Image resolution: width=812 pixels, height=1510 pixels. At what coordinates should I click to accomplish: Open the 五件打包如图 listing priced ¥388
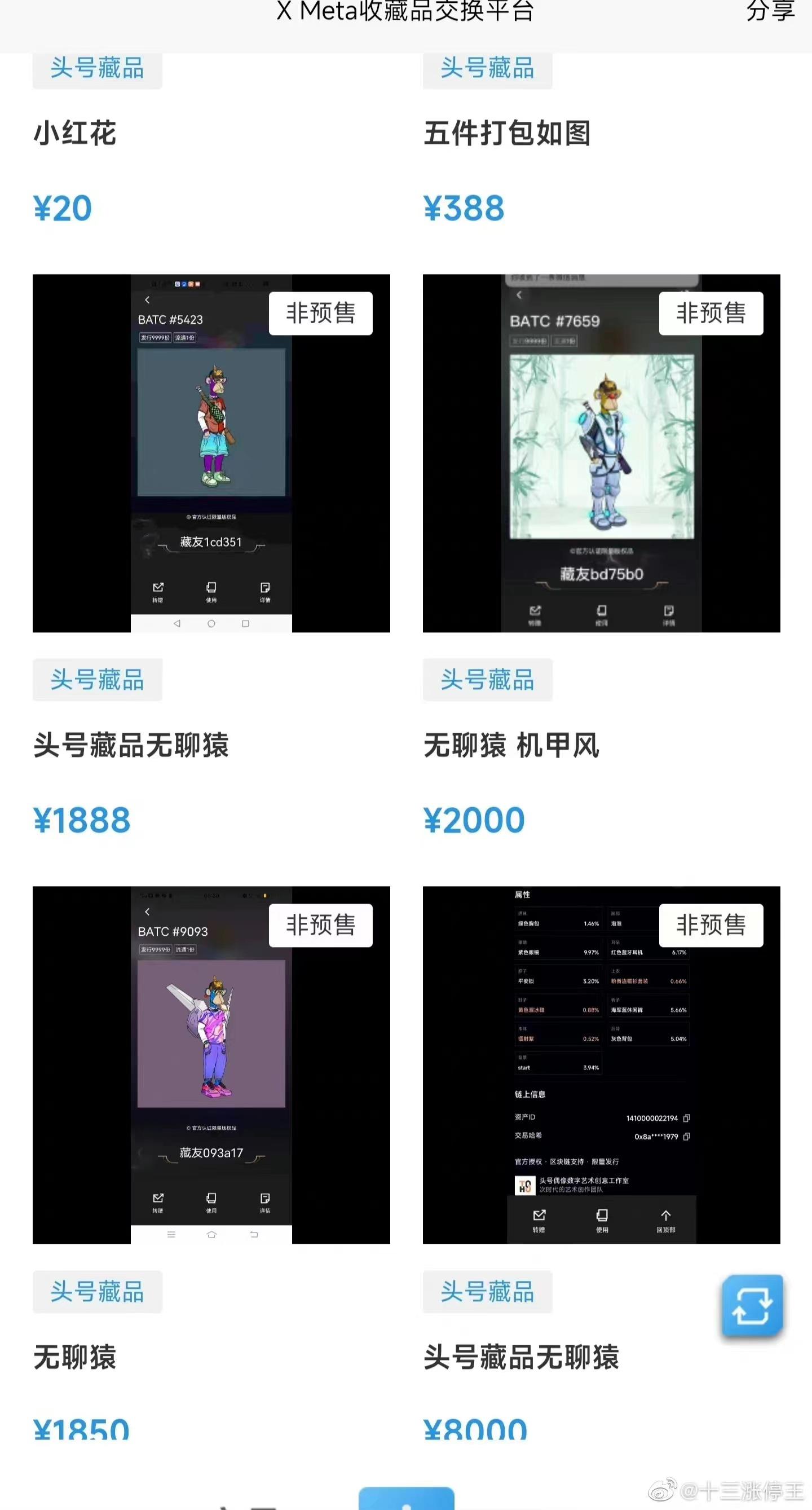[x=507, y=134]
